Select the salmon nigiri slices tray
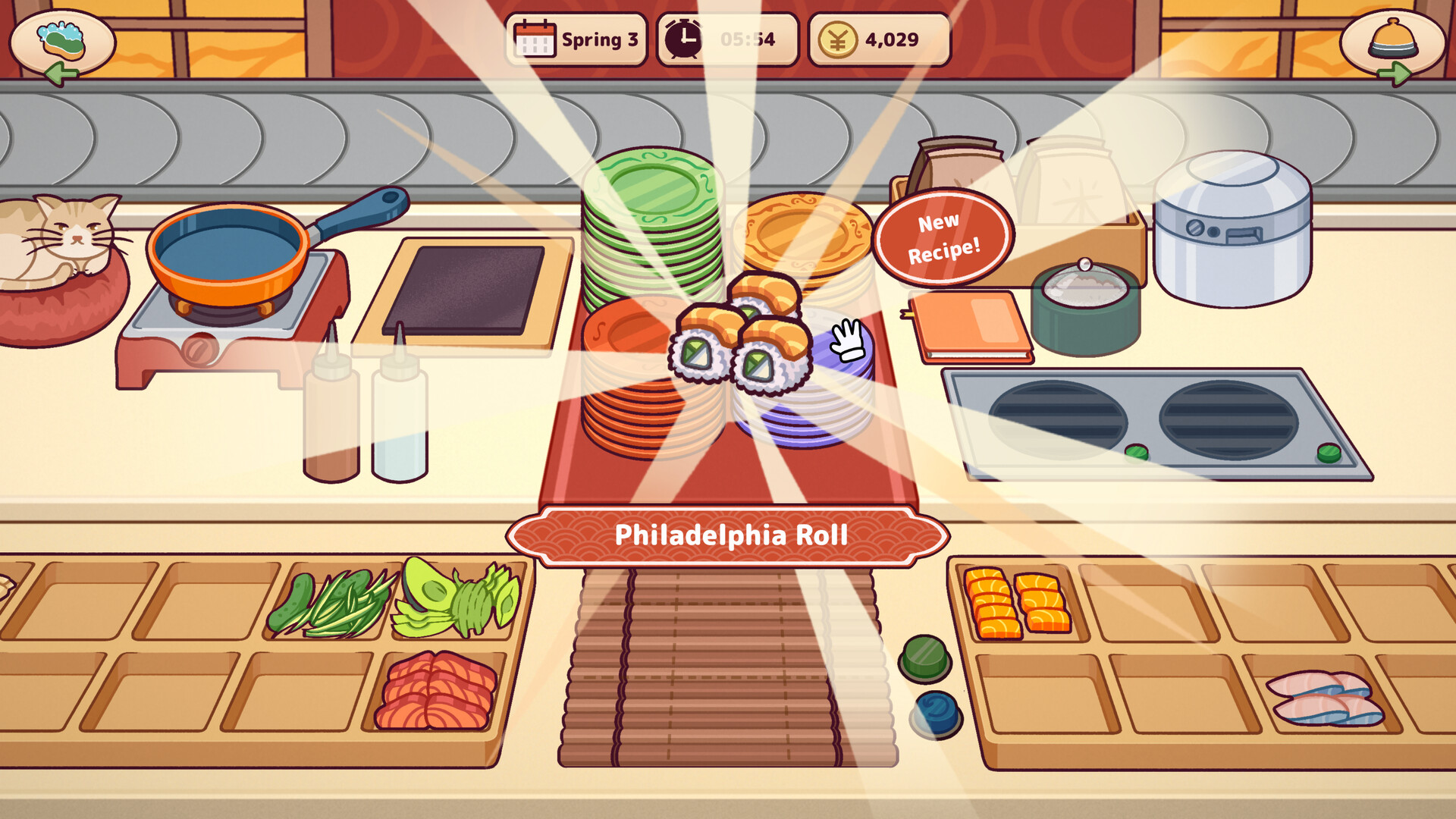1456x819 pixels. [x=1016, y=603]
